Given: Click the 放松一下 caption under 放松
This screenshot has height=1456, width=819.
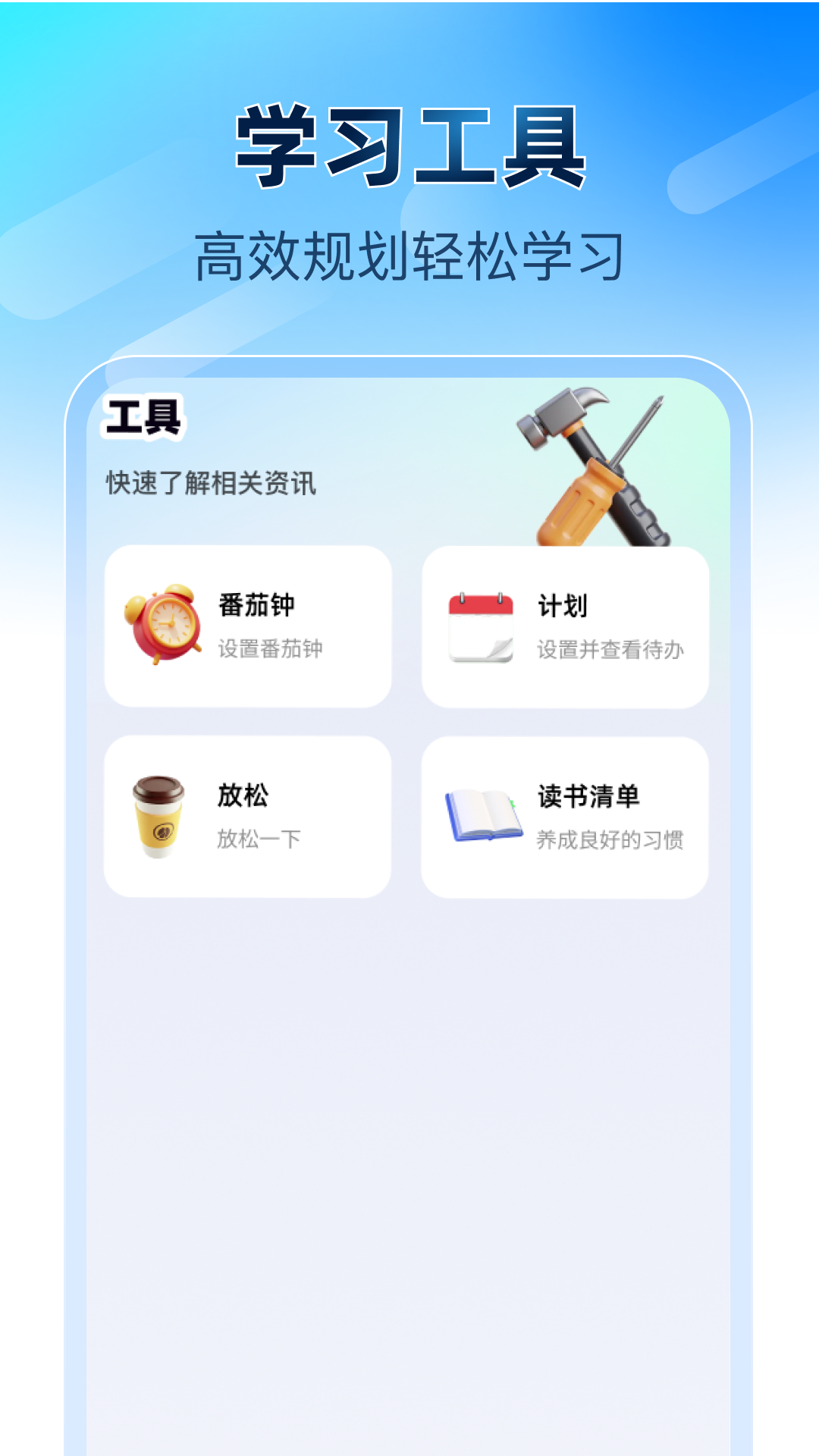Looking at the screenshot, I should click(x=258, y=838).
